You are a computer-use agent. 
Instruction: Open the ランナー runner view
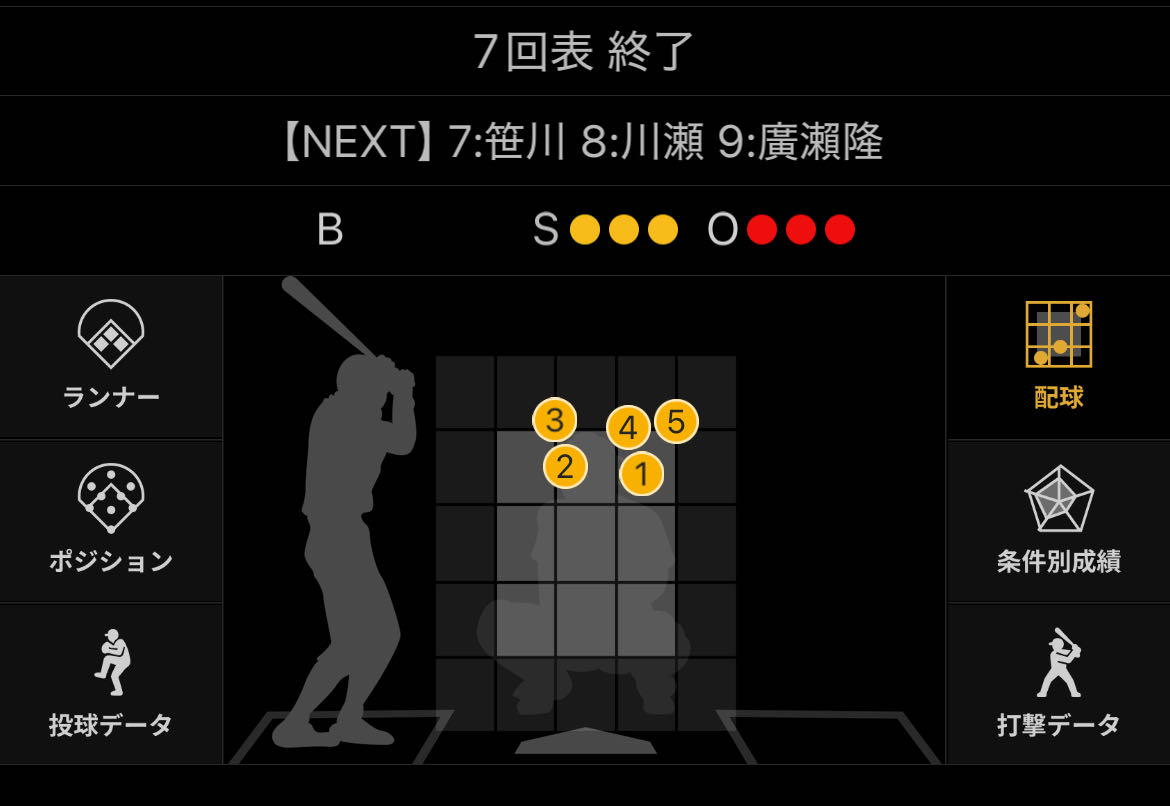[x=111, y=356]
